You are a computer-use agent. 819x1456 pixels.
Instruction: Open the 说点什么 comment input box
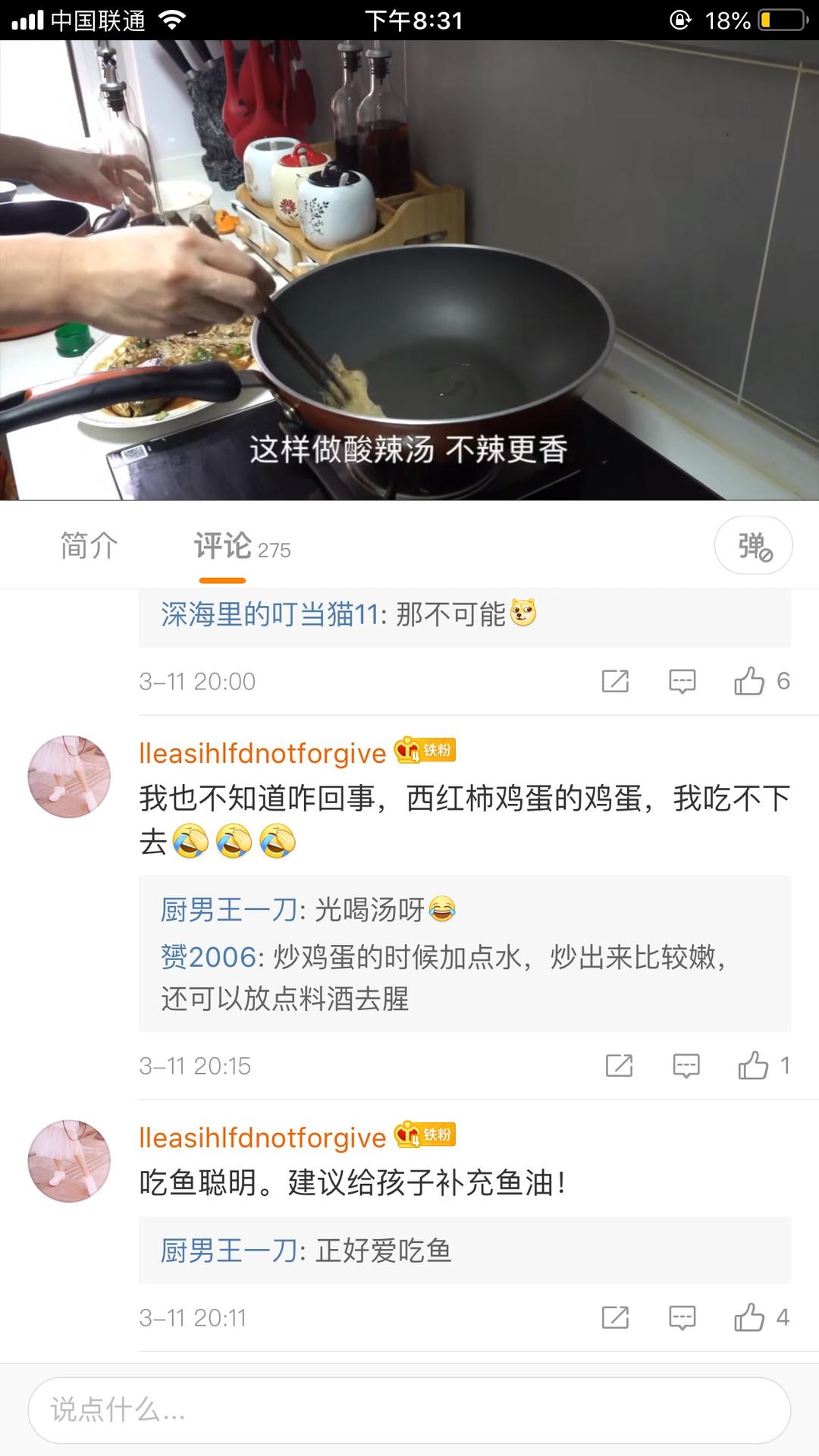pos(409,1410)
